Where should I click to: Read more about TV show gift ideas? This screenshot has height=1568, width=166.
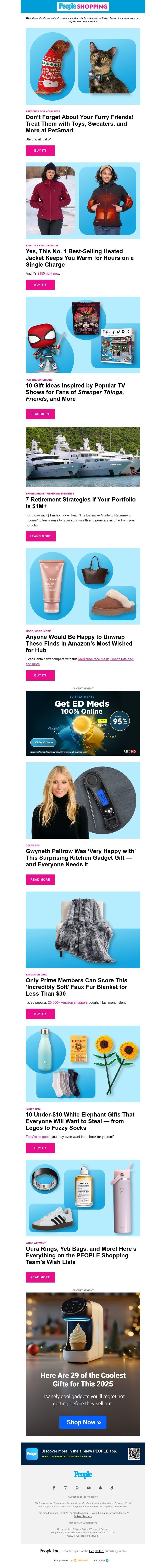(x=40, y=414)
